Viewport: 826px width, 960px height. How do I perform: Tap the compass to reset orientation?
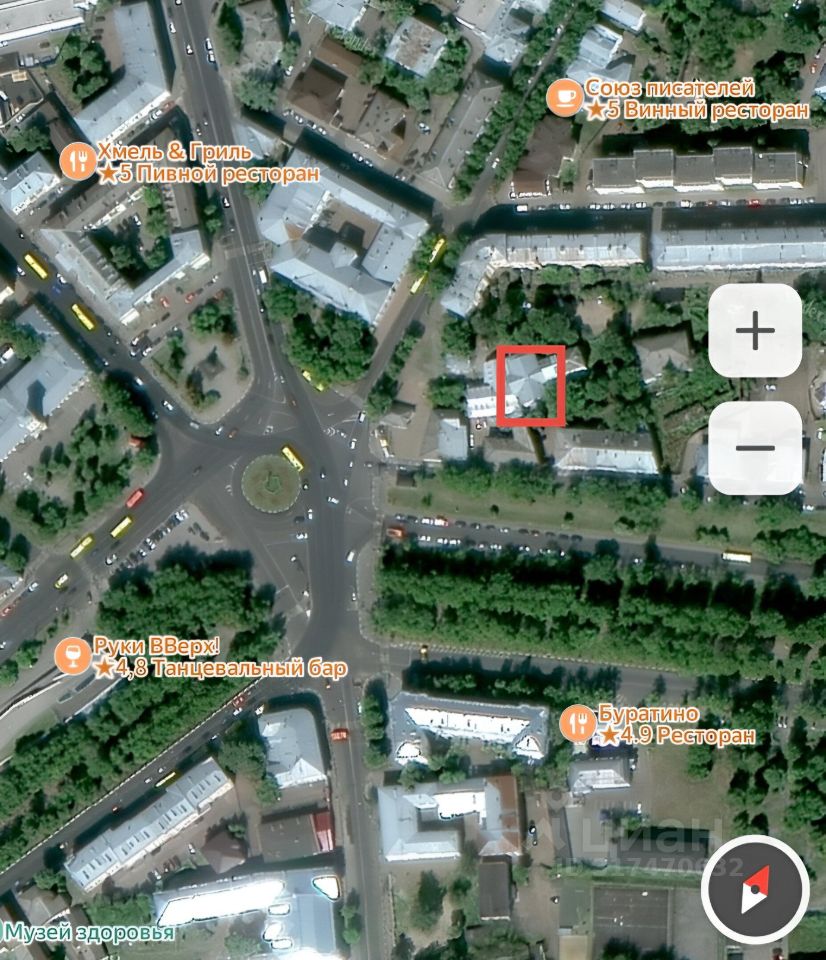(x=755, y=889)
